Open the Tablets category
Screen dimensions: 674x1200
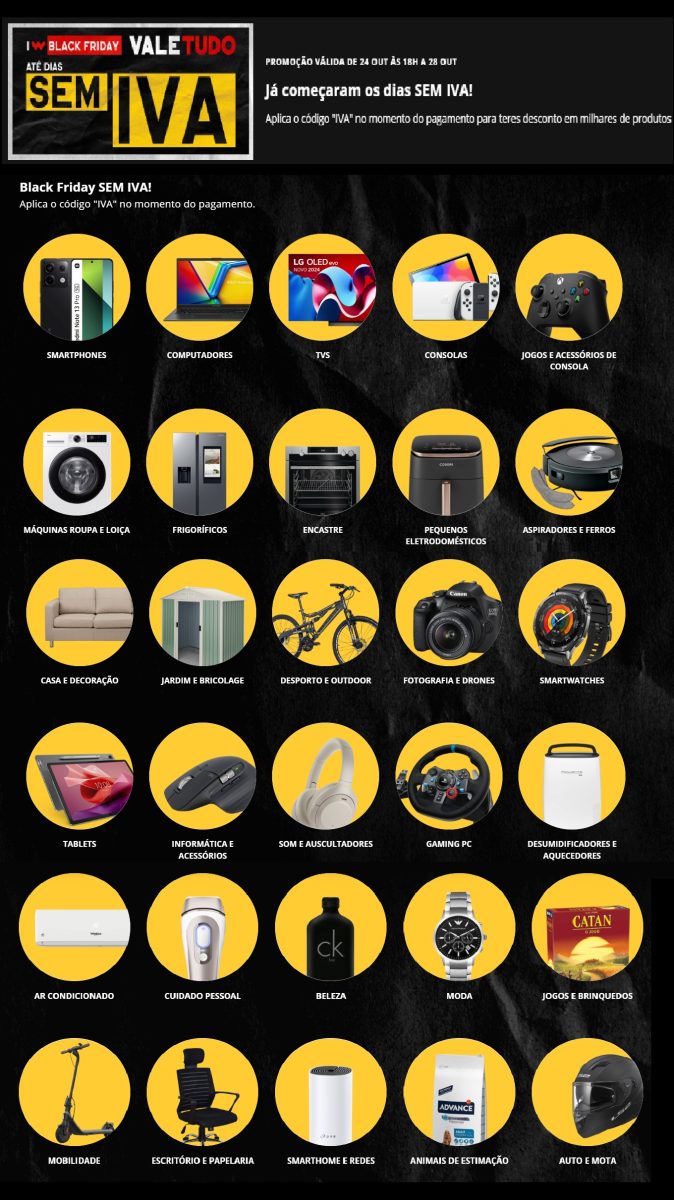click(80, 776)
